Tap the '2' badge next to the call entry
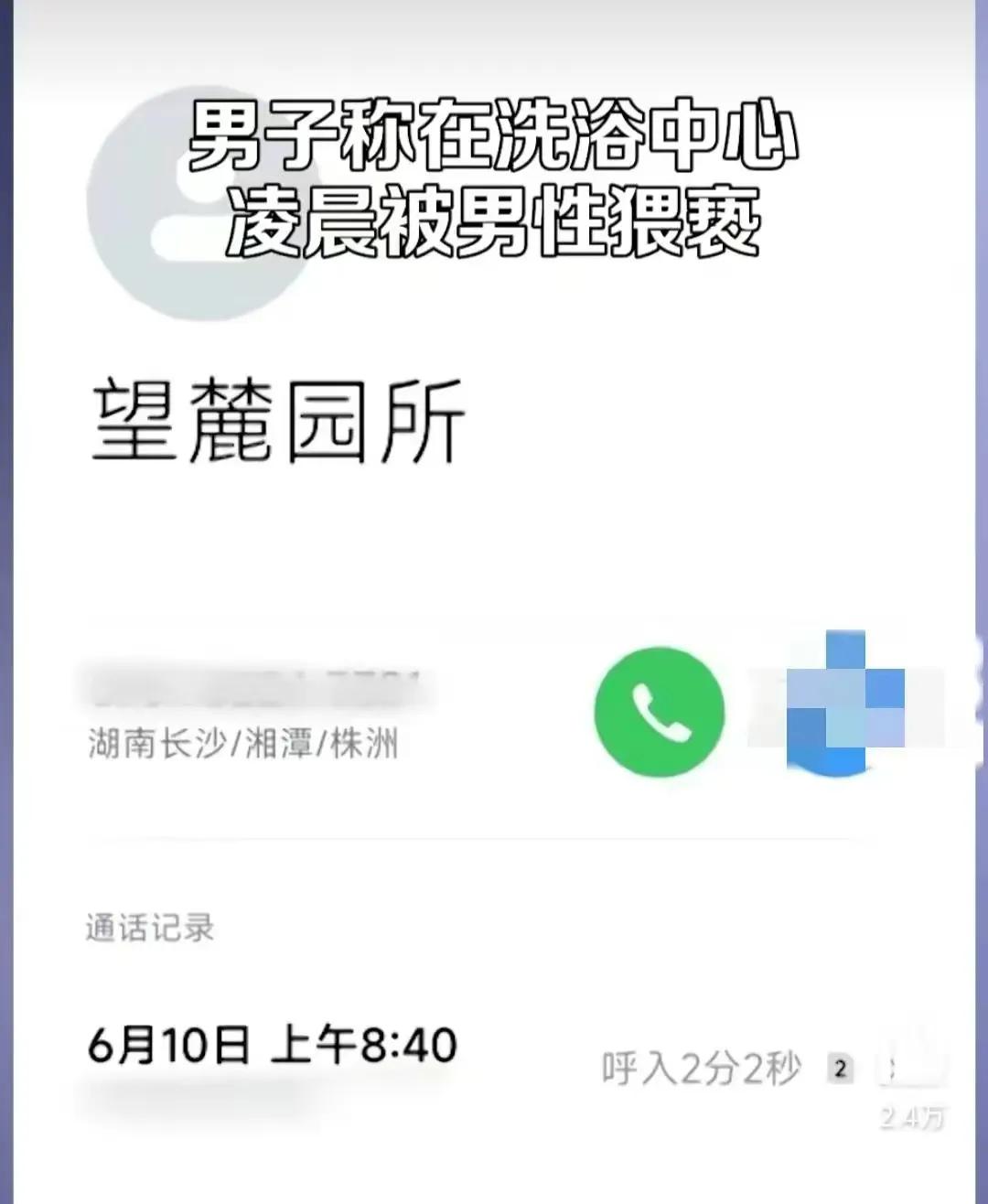The image size is (988, 1204). coord(838,1067)
